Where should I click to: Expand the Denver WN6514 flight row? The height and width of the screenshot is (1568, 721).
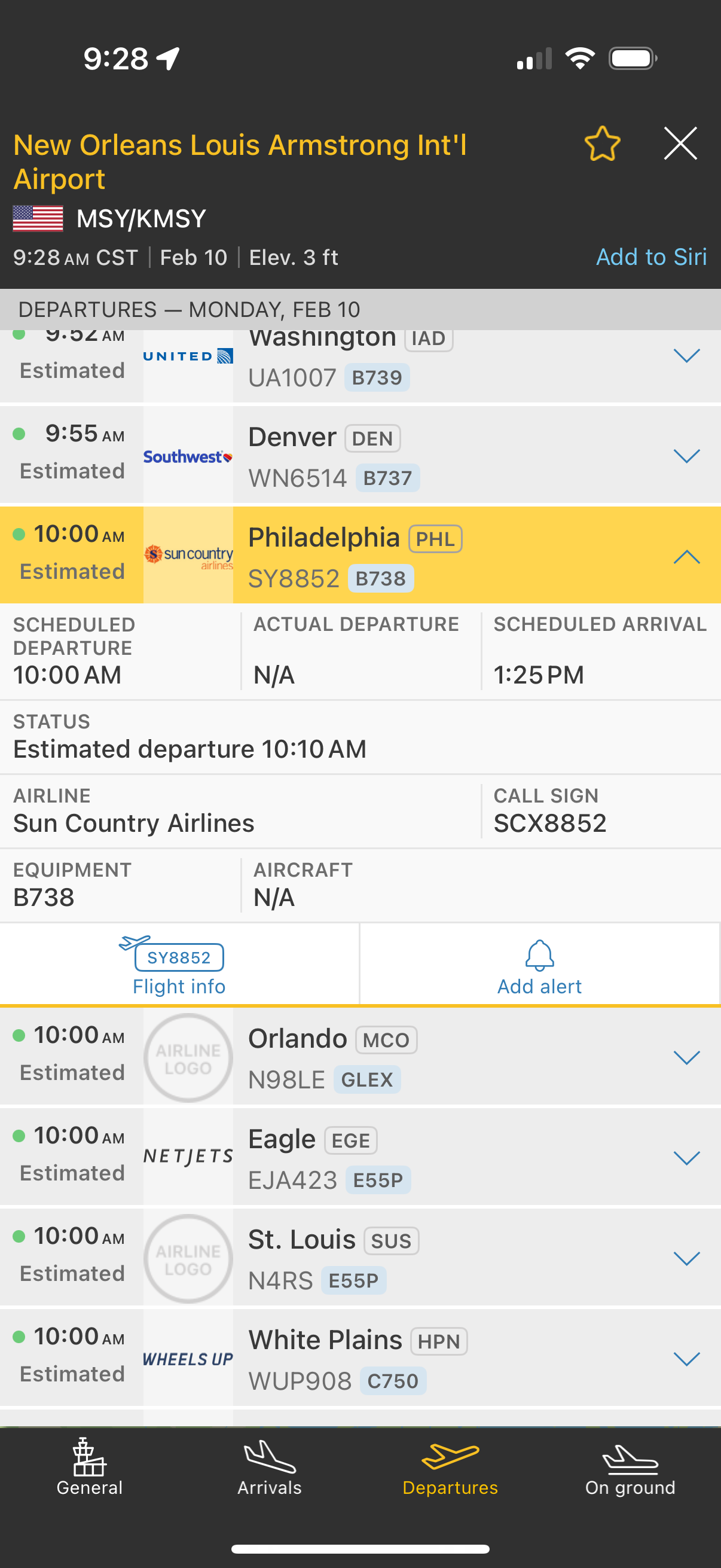coord(686,456)
